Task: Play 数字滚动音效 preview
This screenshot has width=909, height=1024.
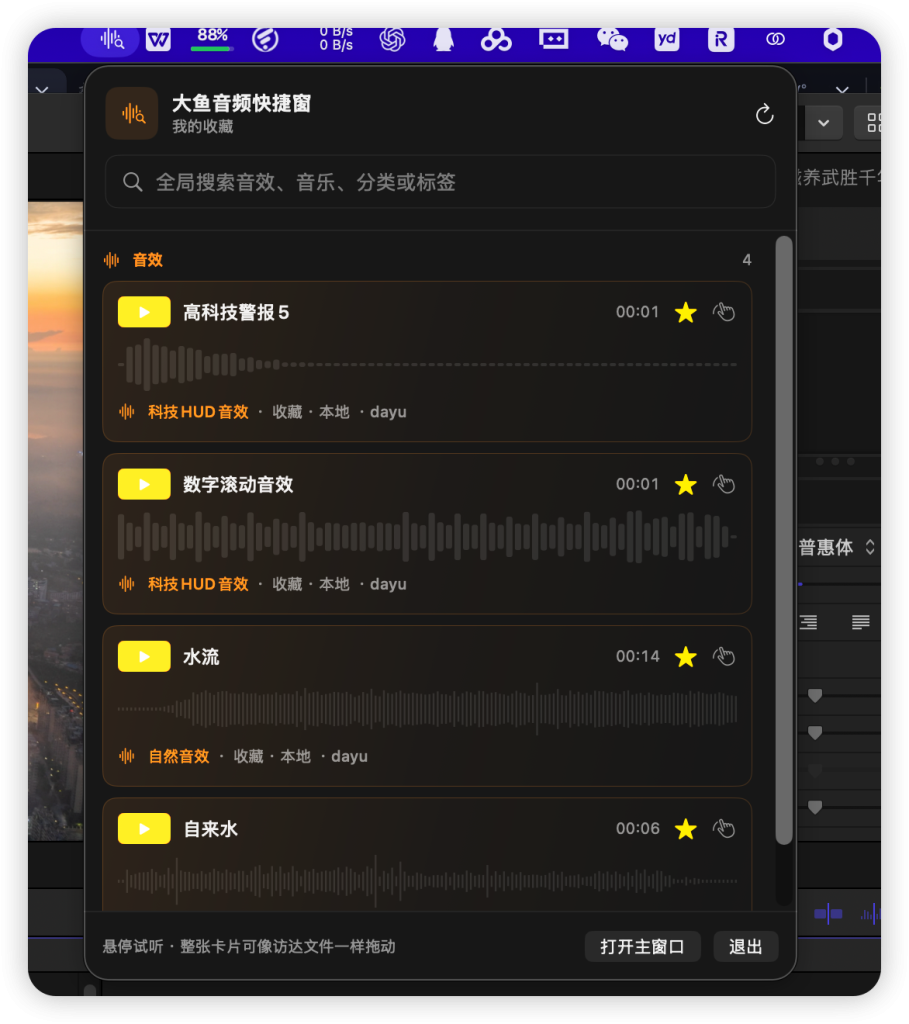Action: (144, 485)
